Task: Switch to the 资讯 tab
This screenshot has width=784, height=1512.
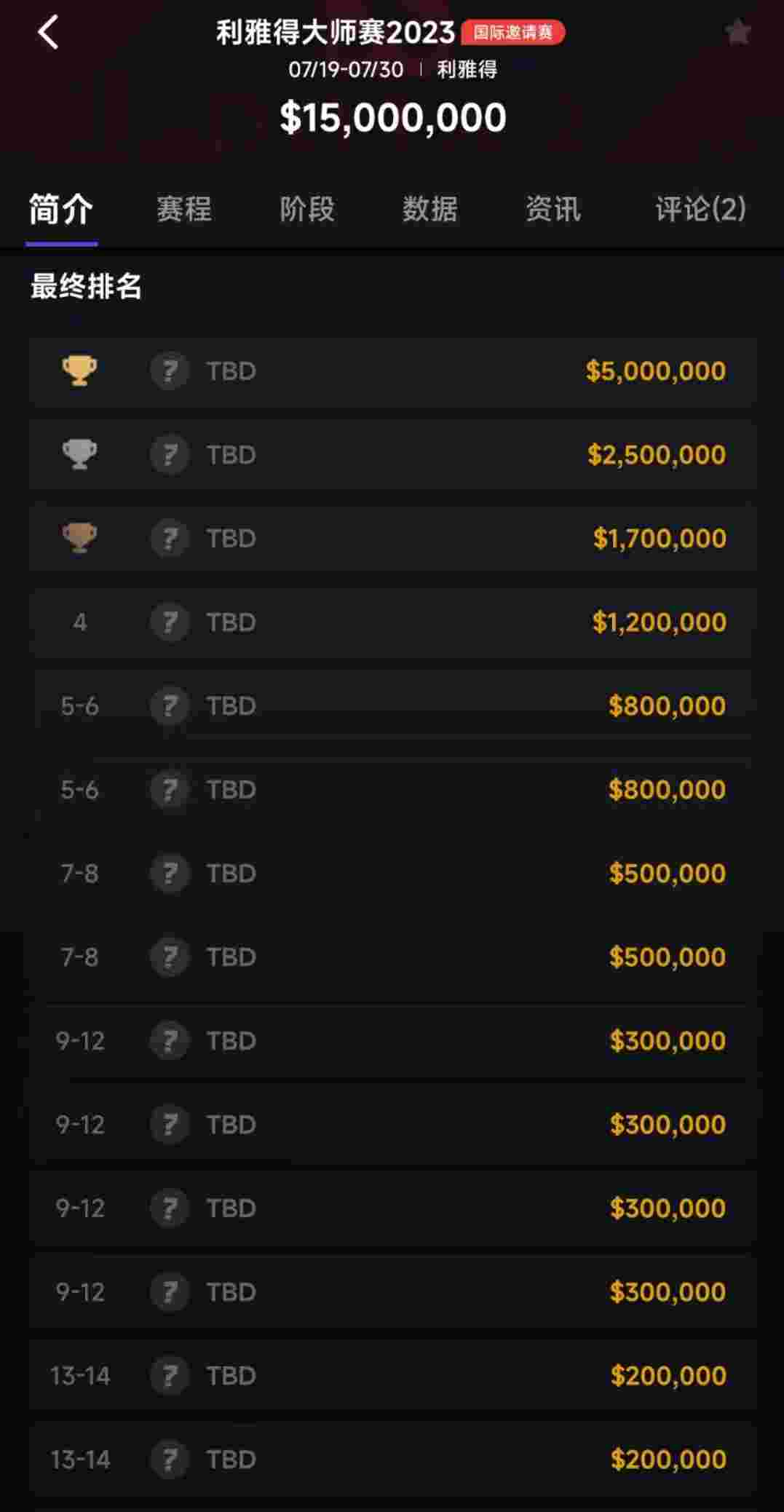Action: click(553, 210)
